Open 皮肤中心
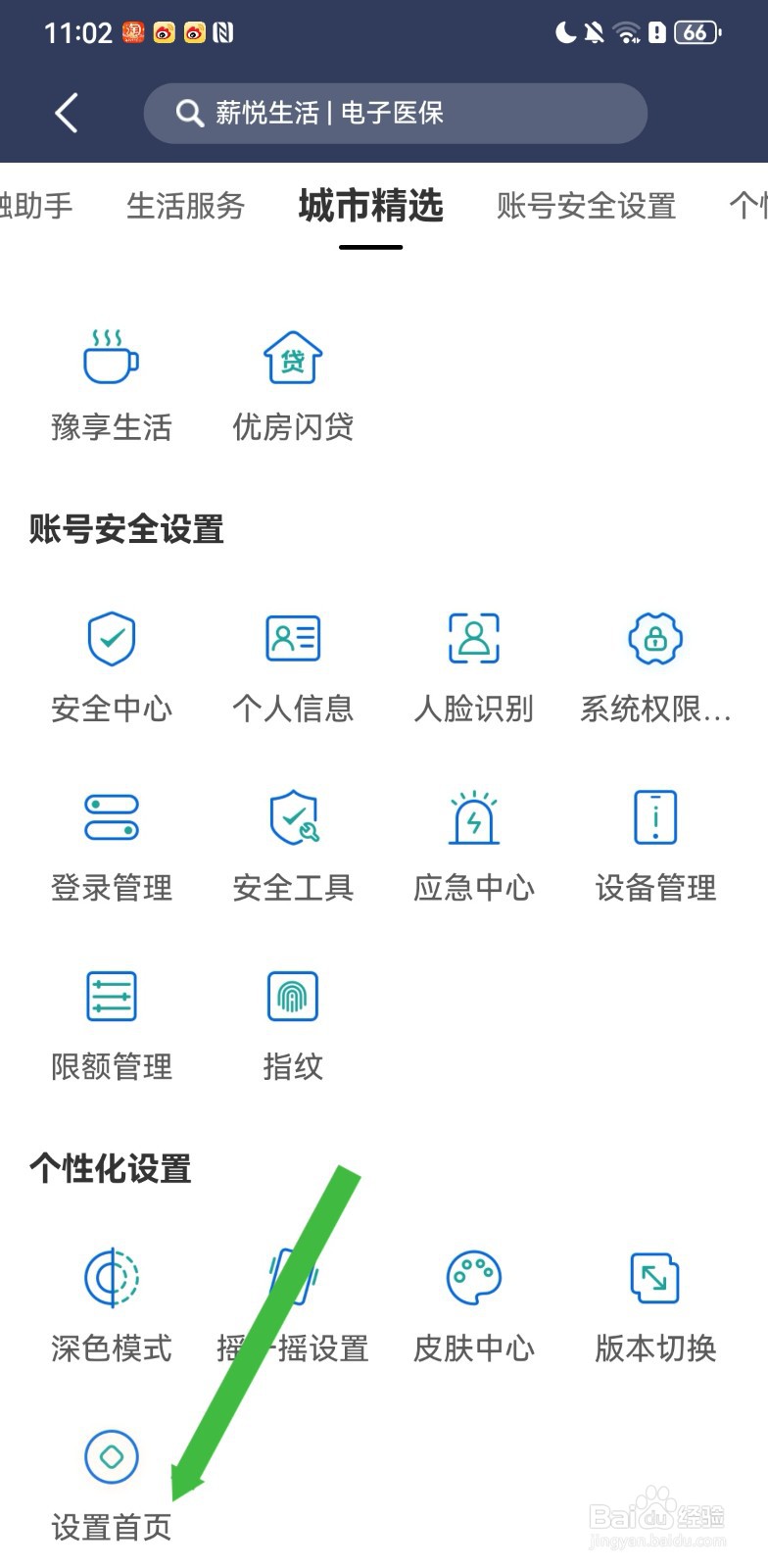The image size is (768, 1568). 474,1307
